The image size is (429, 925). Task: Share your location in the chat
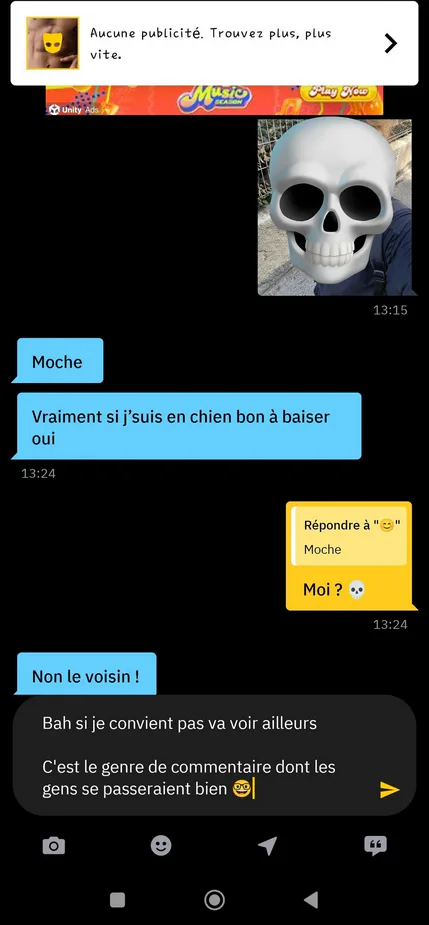267,846
